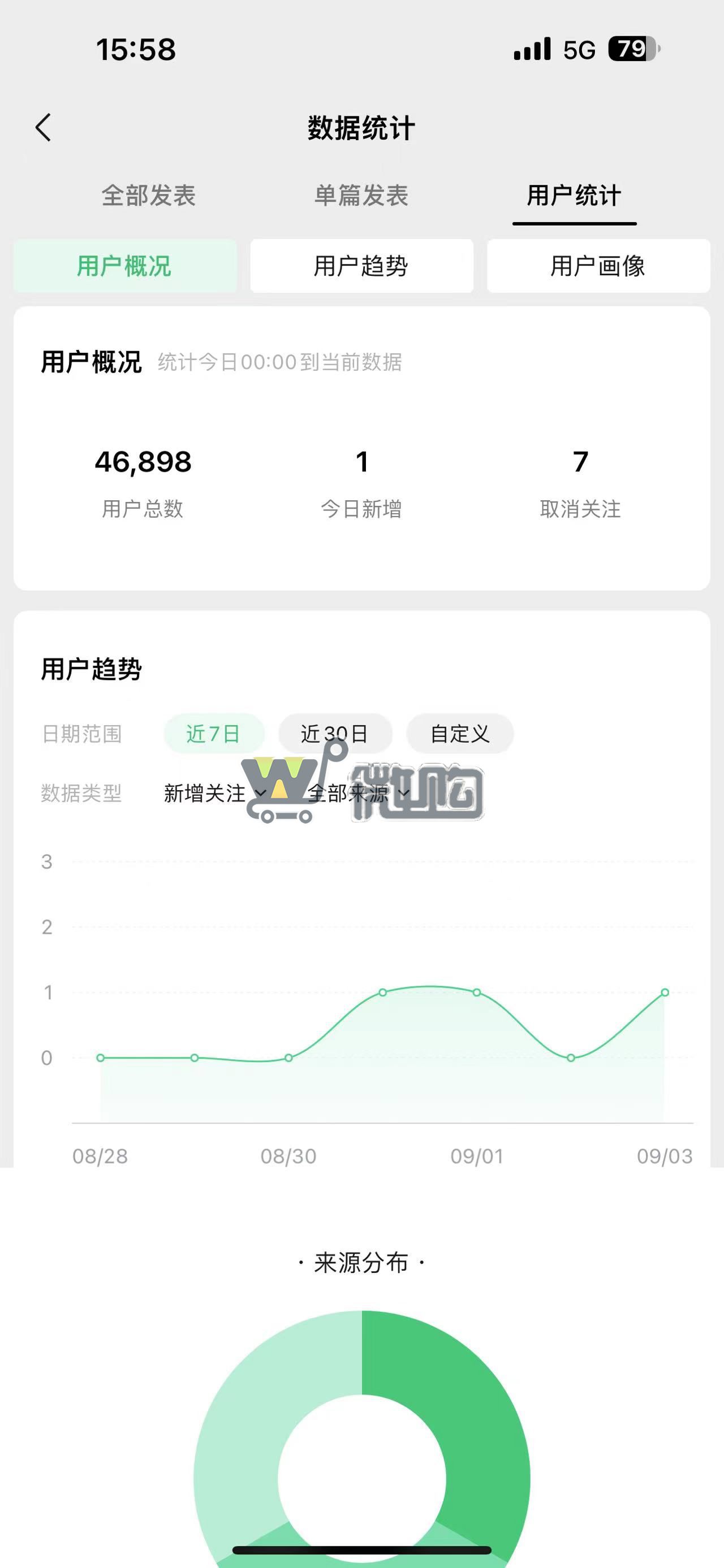Open the 用户趋势 section view
The image size is (724, 1568).
(x=361, y=267)
